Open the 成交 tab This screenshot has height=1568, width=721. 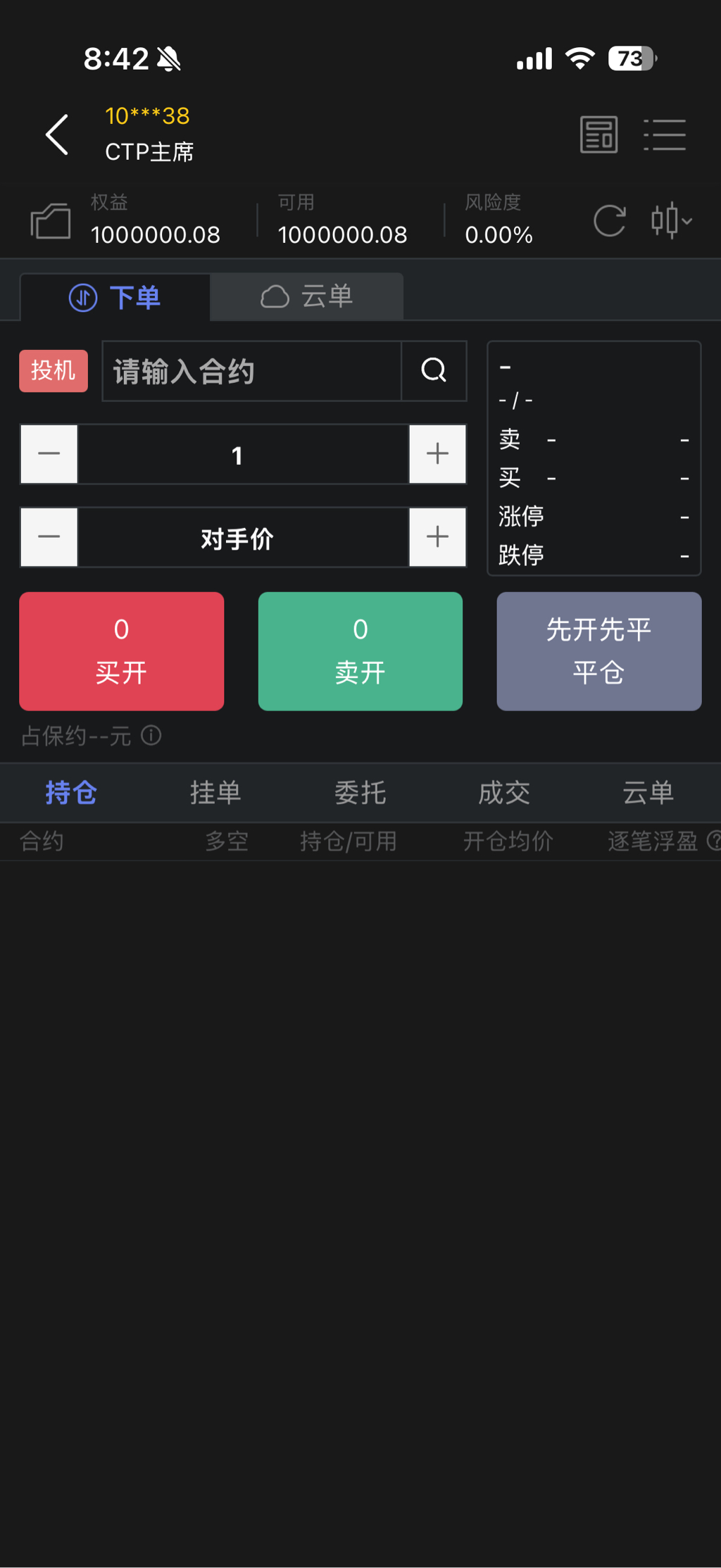click(504, 793)
